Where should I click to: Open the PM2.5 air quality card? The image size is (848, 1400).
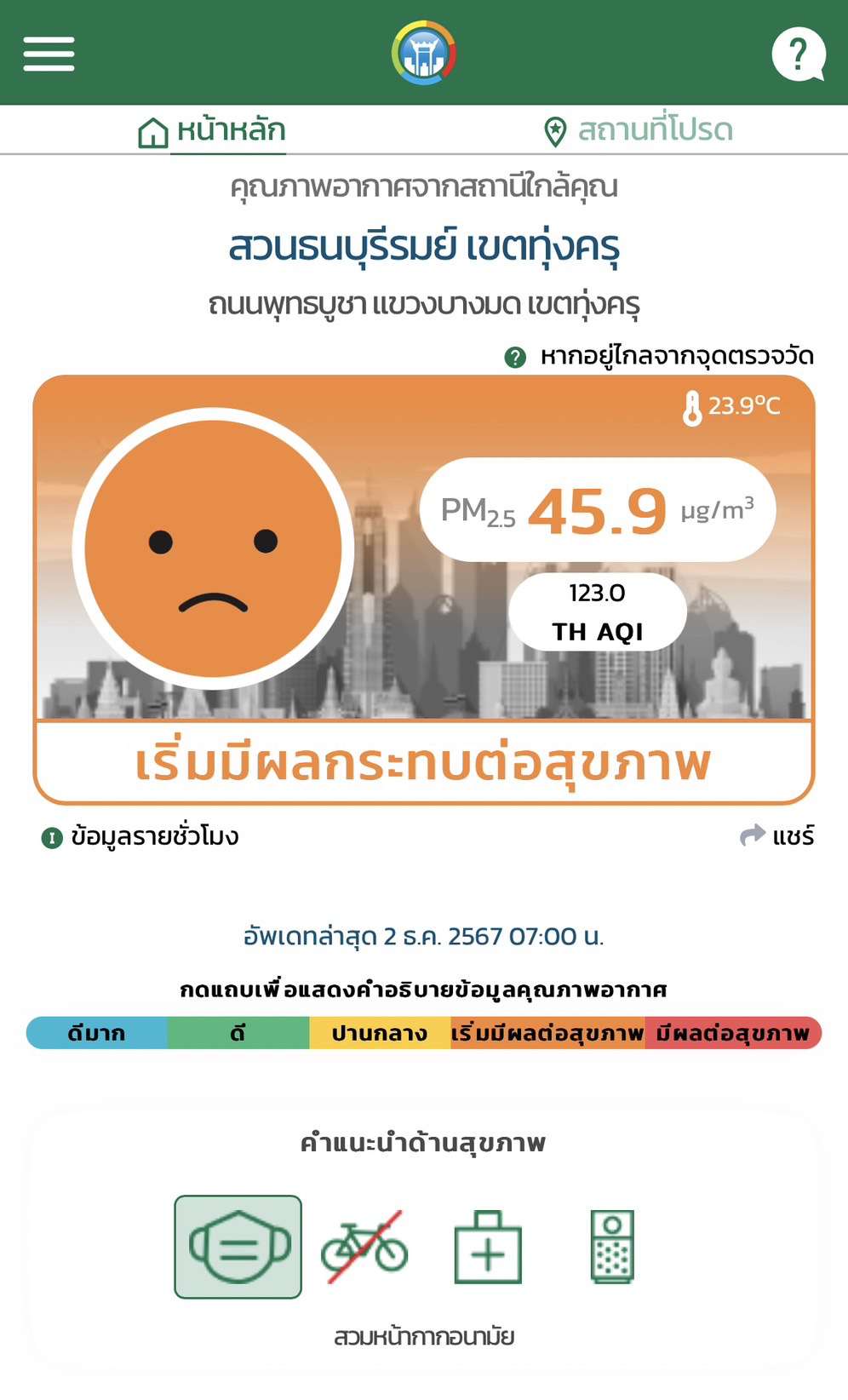point(424,588)
